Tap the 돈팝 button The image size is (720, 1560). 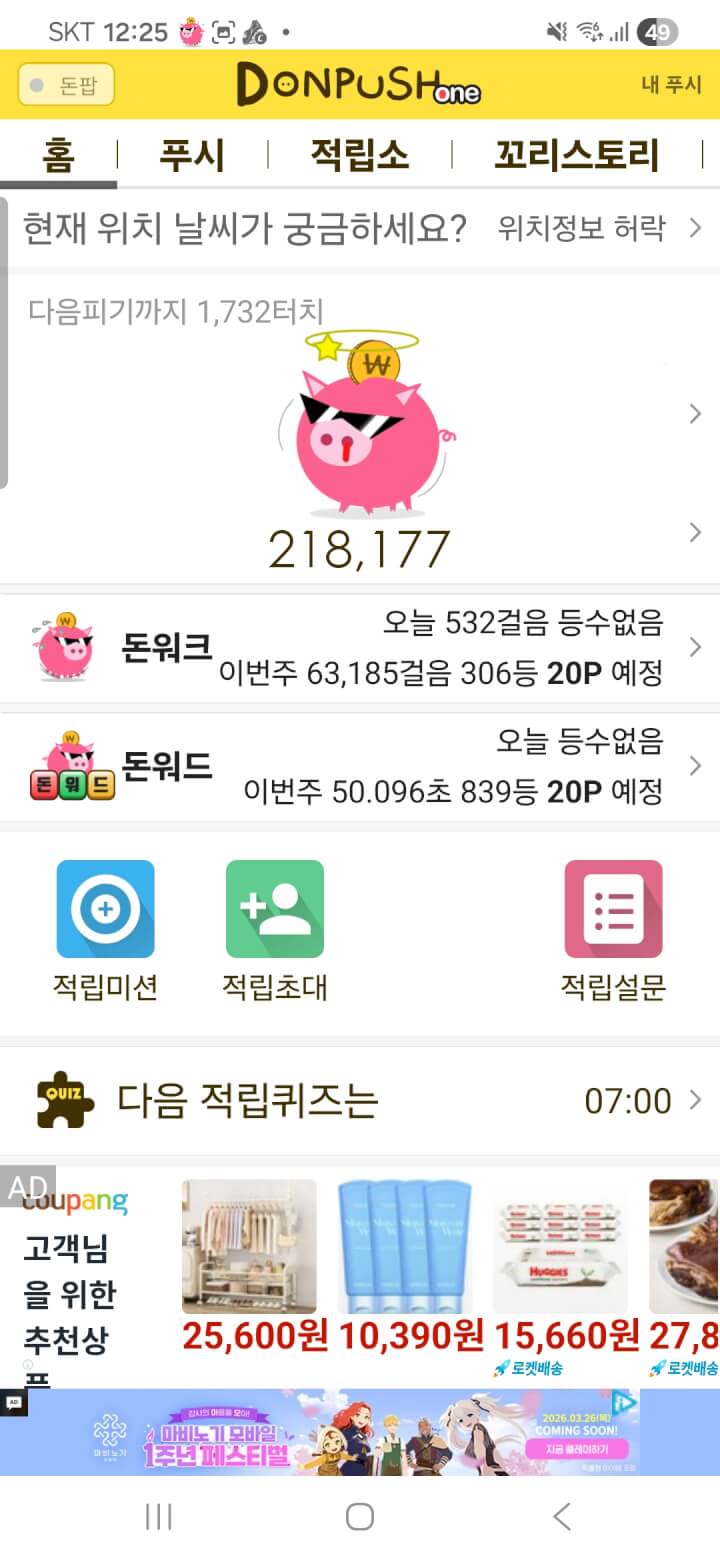[66, 85]
